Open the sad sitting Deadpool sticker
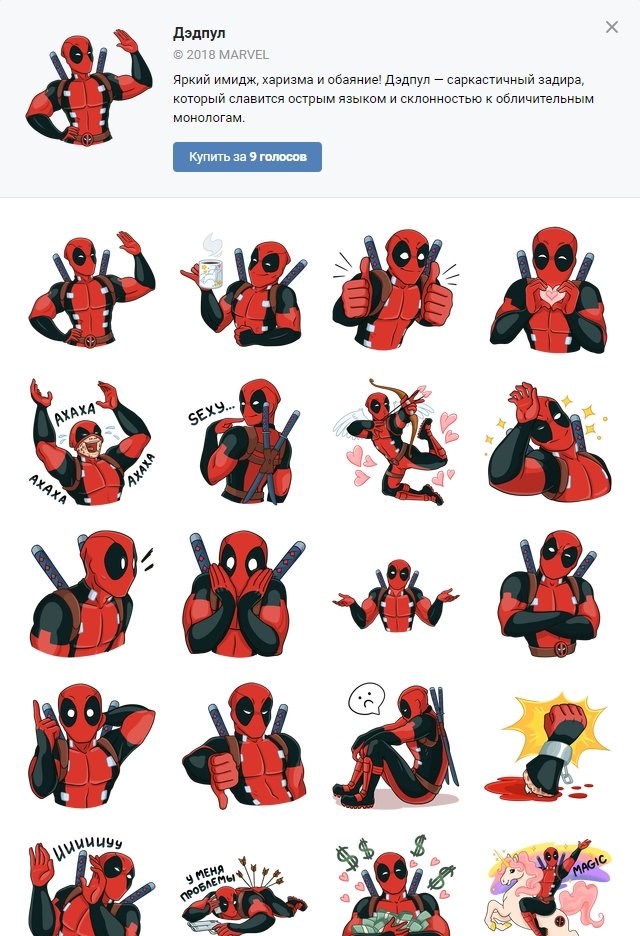This screenshot has width=640, height=936. (x=394, y=746)
